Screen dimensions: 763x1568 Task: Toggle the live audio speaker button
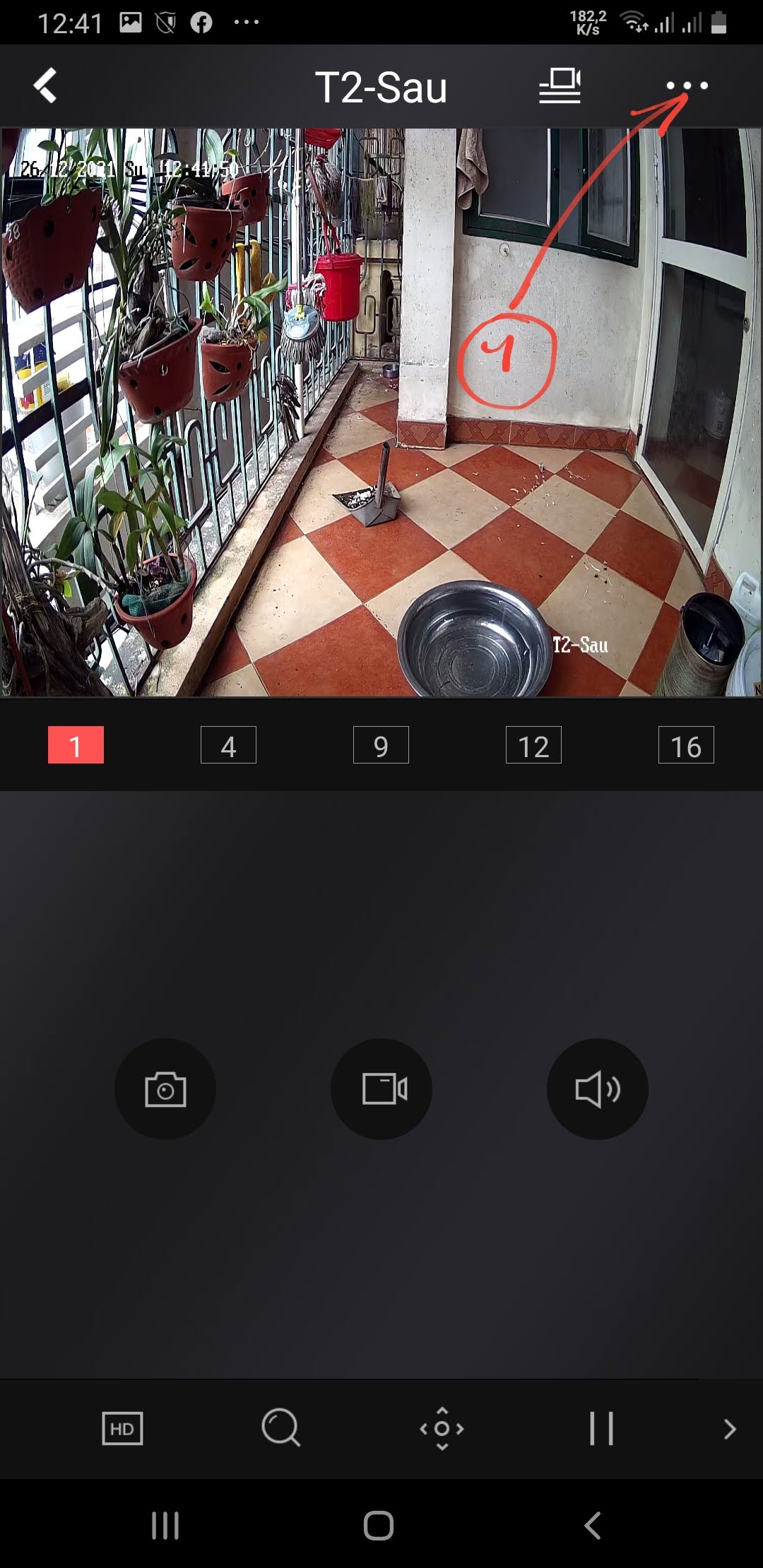coord(598,1089)
